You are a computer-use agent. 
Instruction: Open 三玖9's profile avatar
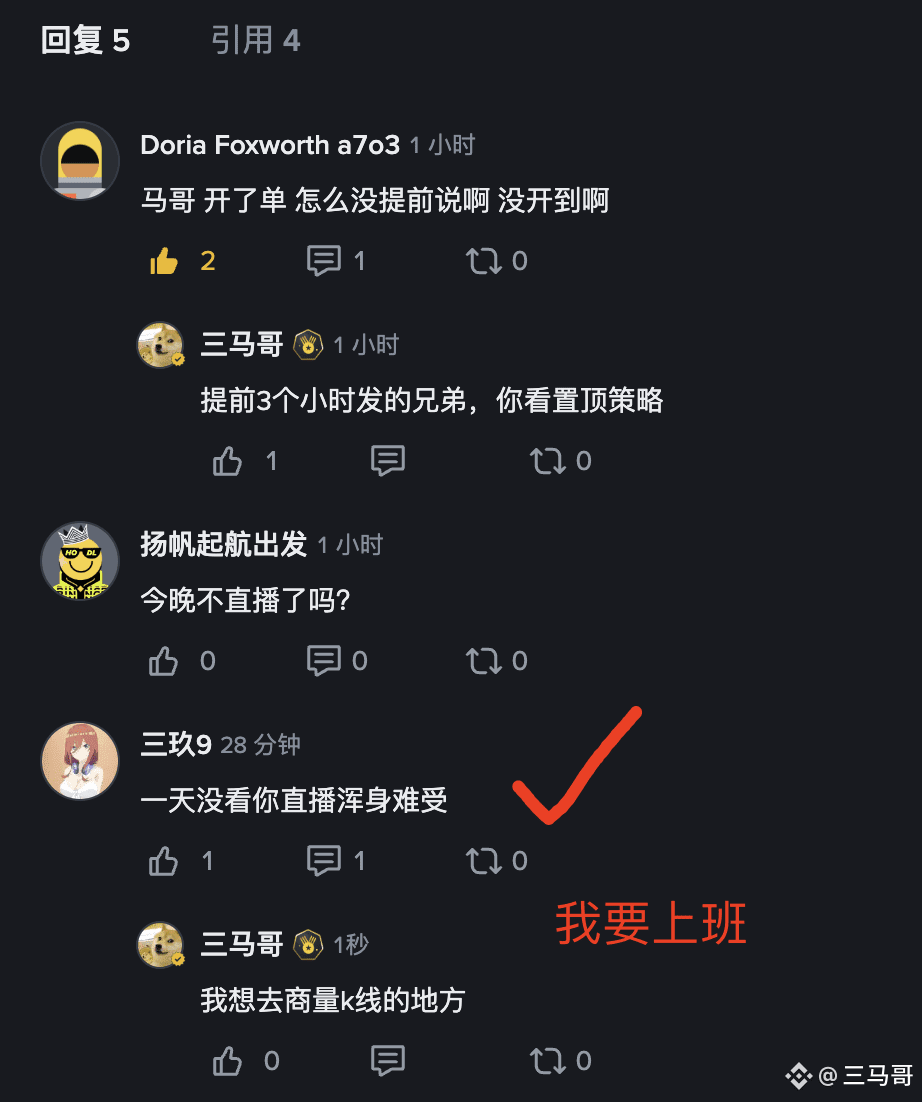pos(80,761)
